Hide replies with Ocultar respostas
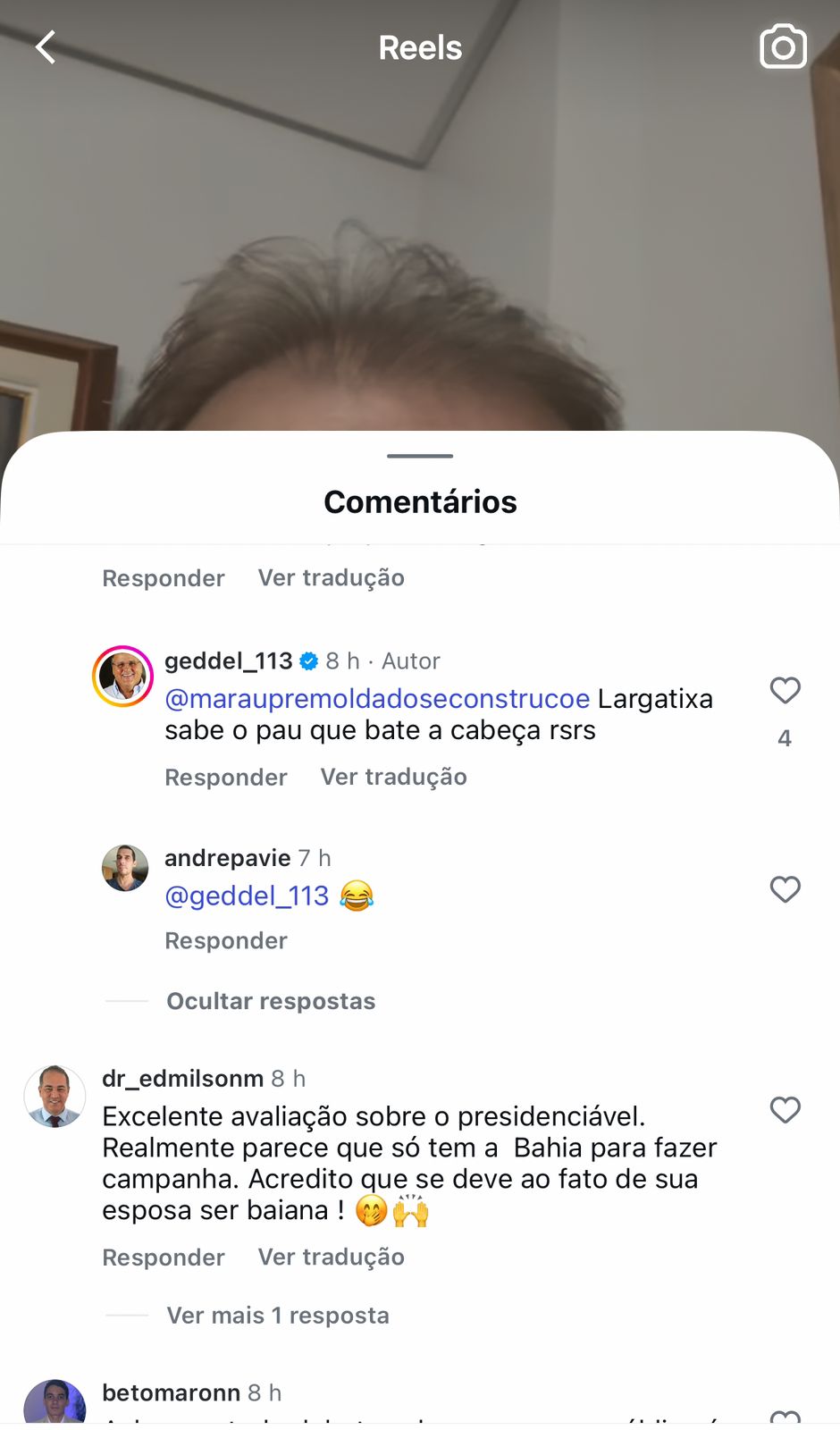840x1430 pixels. click(x=270, y=1001)
